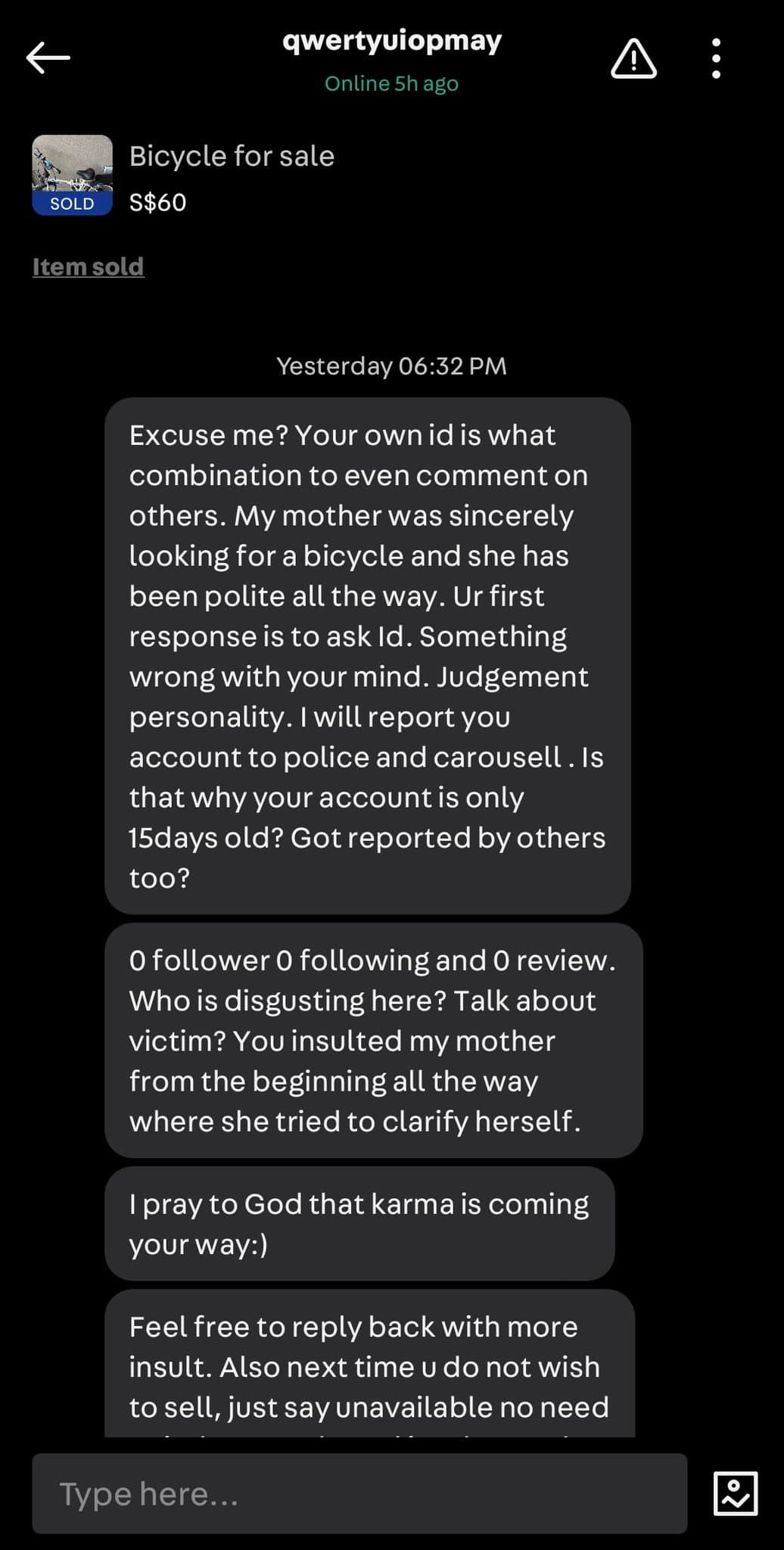Image resolution: width=784 pixels, height=1550 pixels.
Task: Tap the Item sold link
Action: pos(88,266)
